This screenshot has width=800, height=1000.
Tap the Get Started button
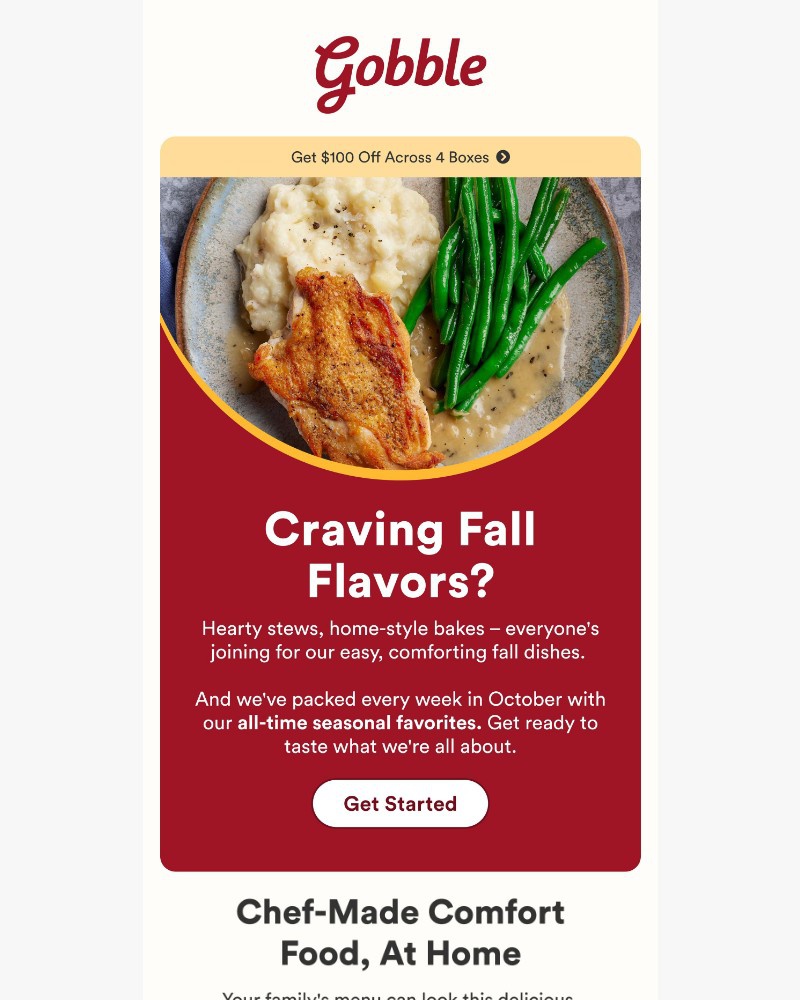[x=400, y=804]
